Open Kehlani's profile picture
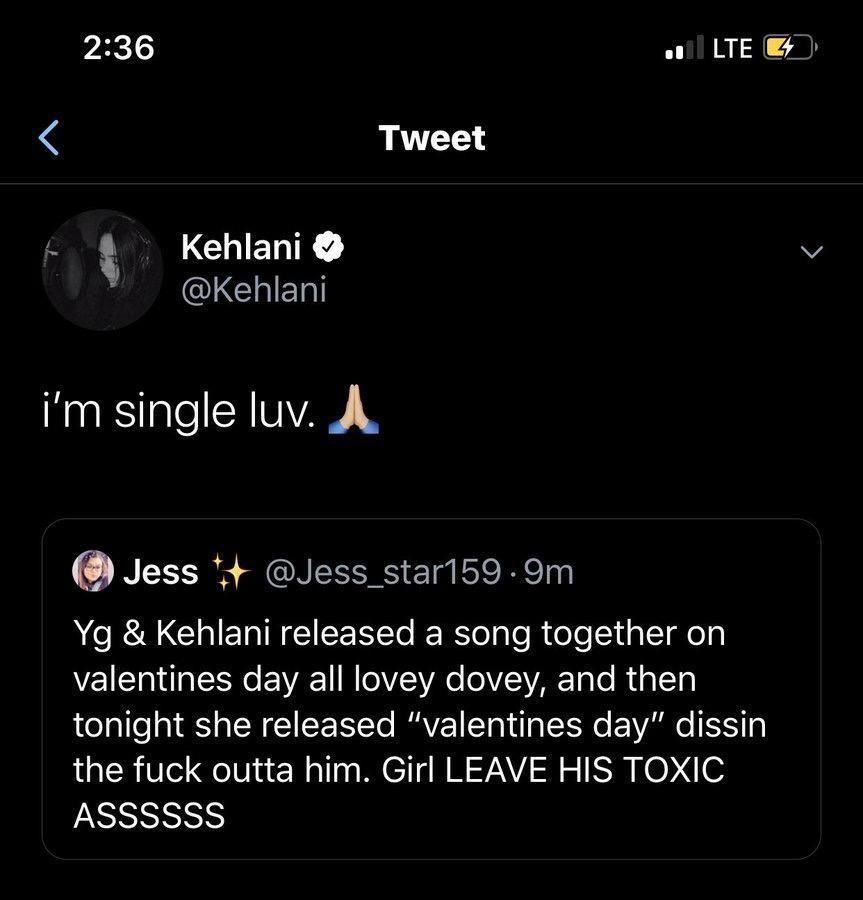This screenshot has height=900, width=863. click(x=102, y=270)
